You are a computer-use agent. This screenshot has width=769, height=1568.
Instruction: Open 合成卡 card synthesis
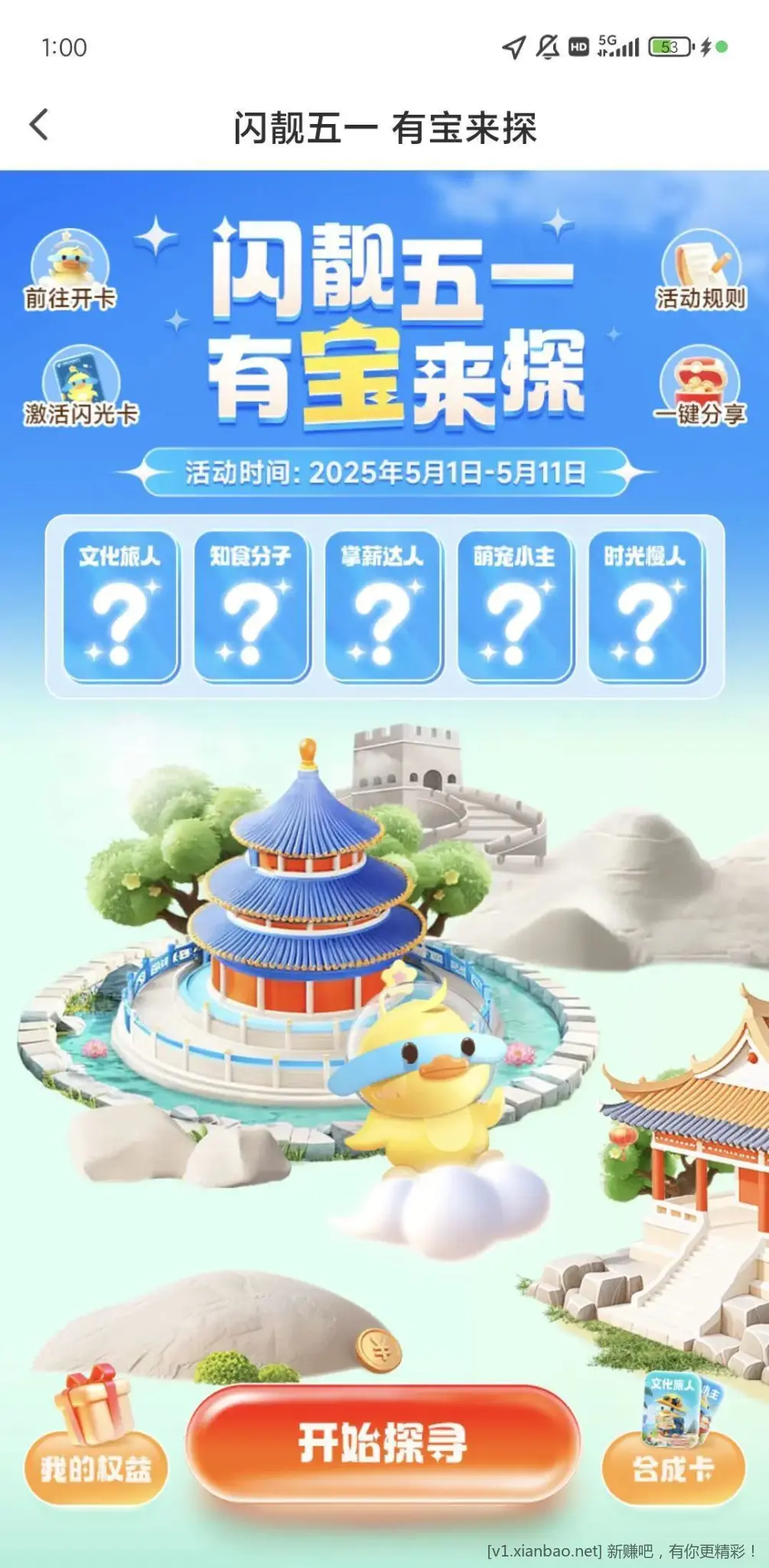673,1456
